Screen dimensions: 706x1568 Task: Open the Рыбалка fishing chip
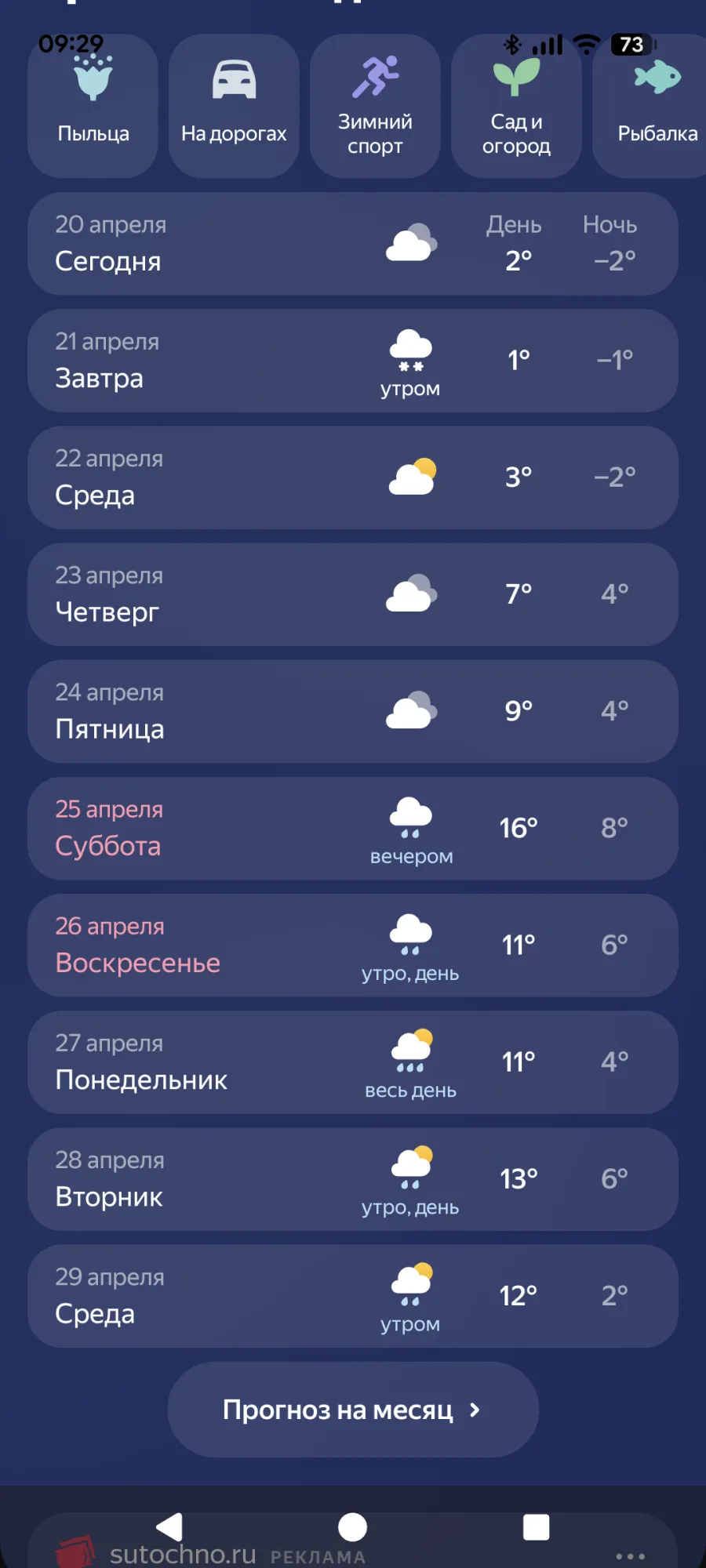click(656, 107)
